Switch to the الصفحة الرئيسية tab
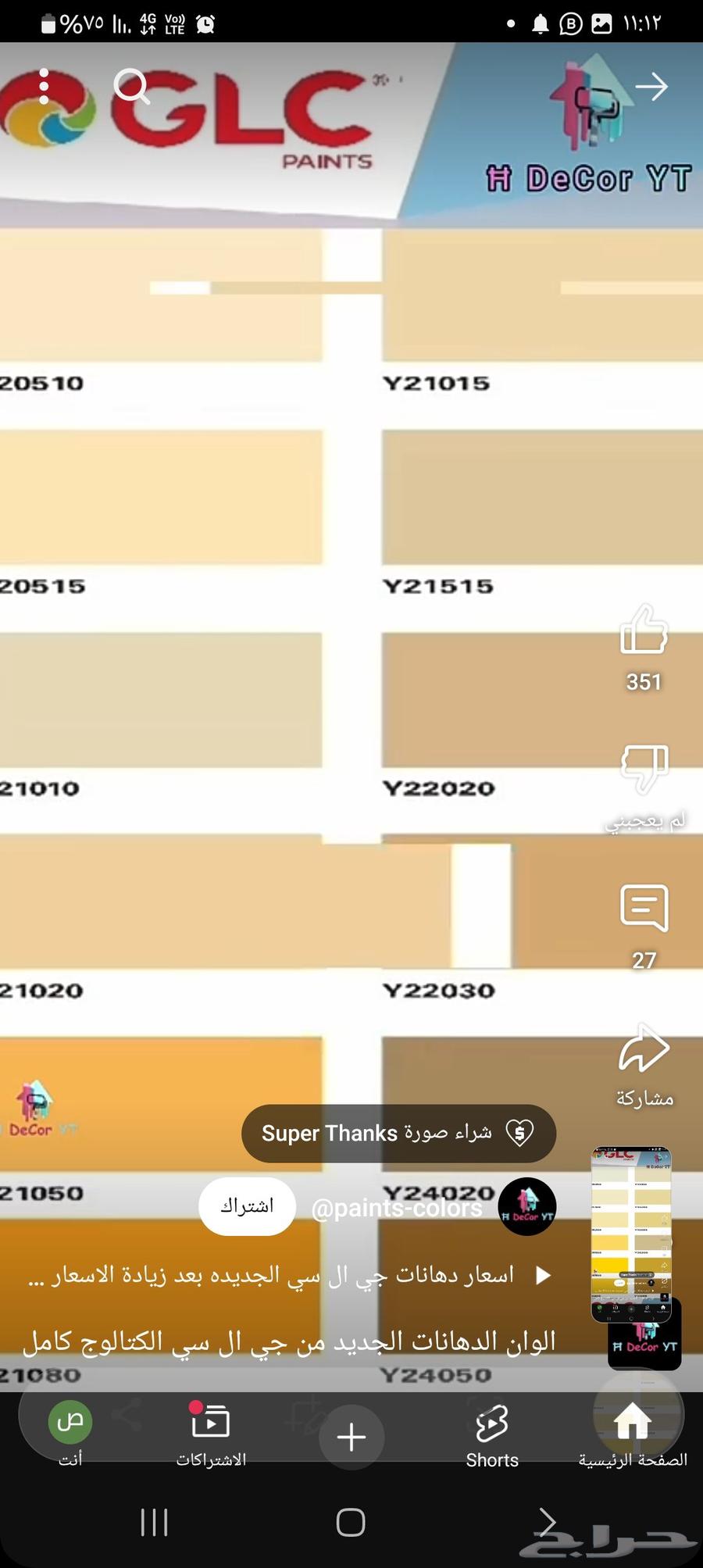This screenshot has width=703, height=1568. coord(633,1434)
